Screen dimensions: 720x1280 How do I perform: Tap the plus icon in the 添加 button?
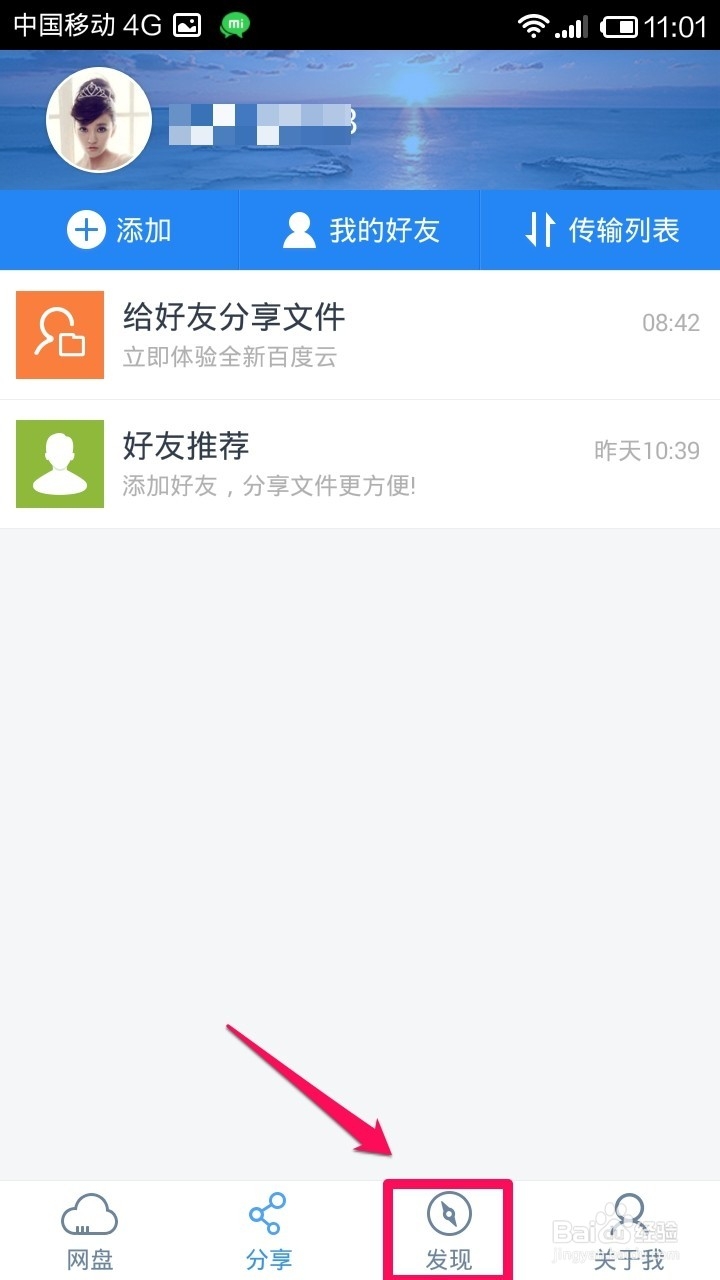coord(85,229)
